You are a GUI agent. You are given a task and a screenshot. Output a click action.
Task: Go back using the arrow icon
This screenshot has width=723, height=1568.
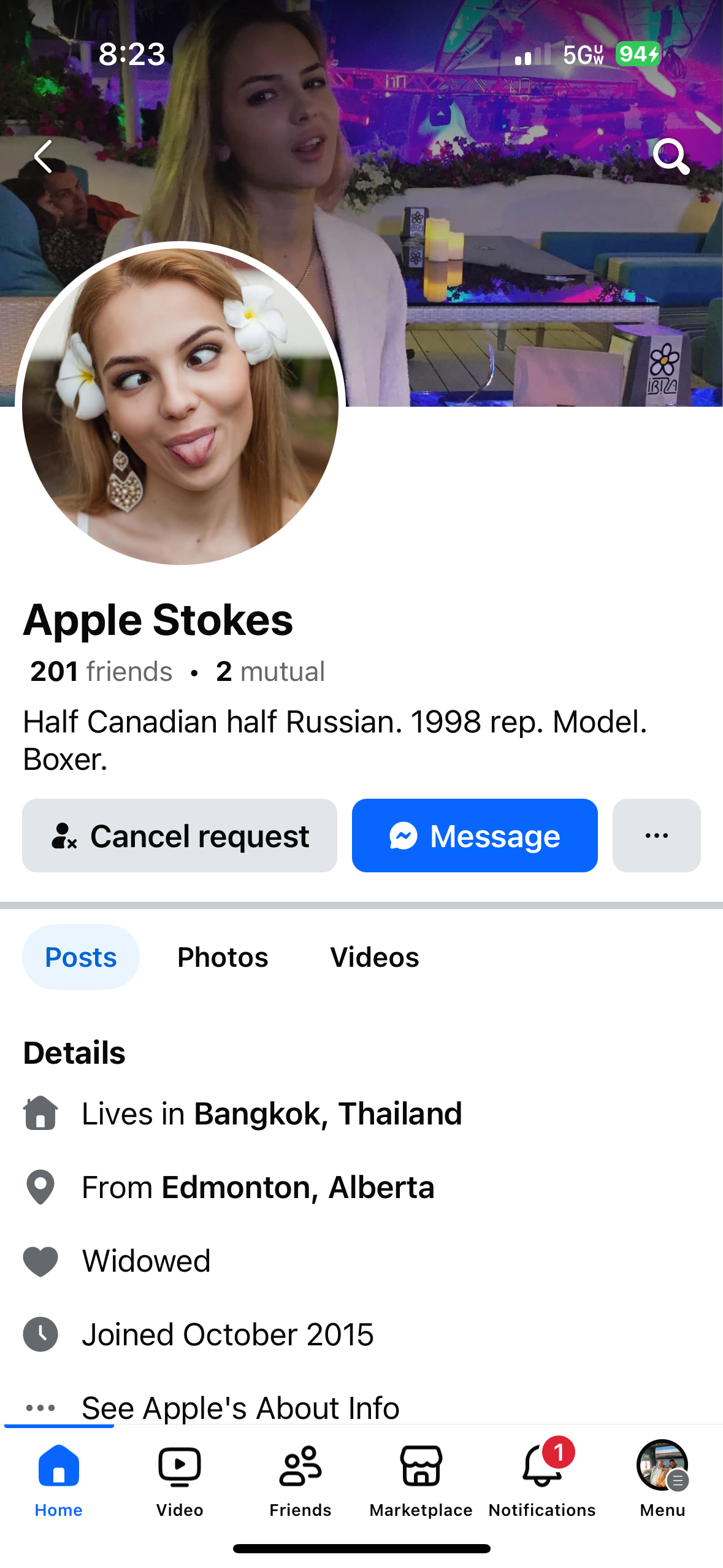coord(43,156)
